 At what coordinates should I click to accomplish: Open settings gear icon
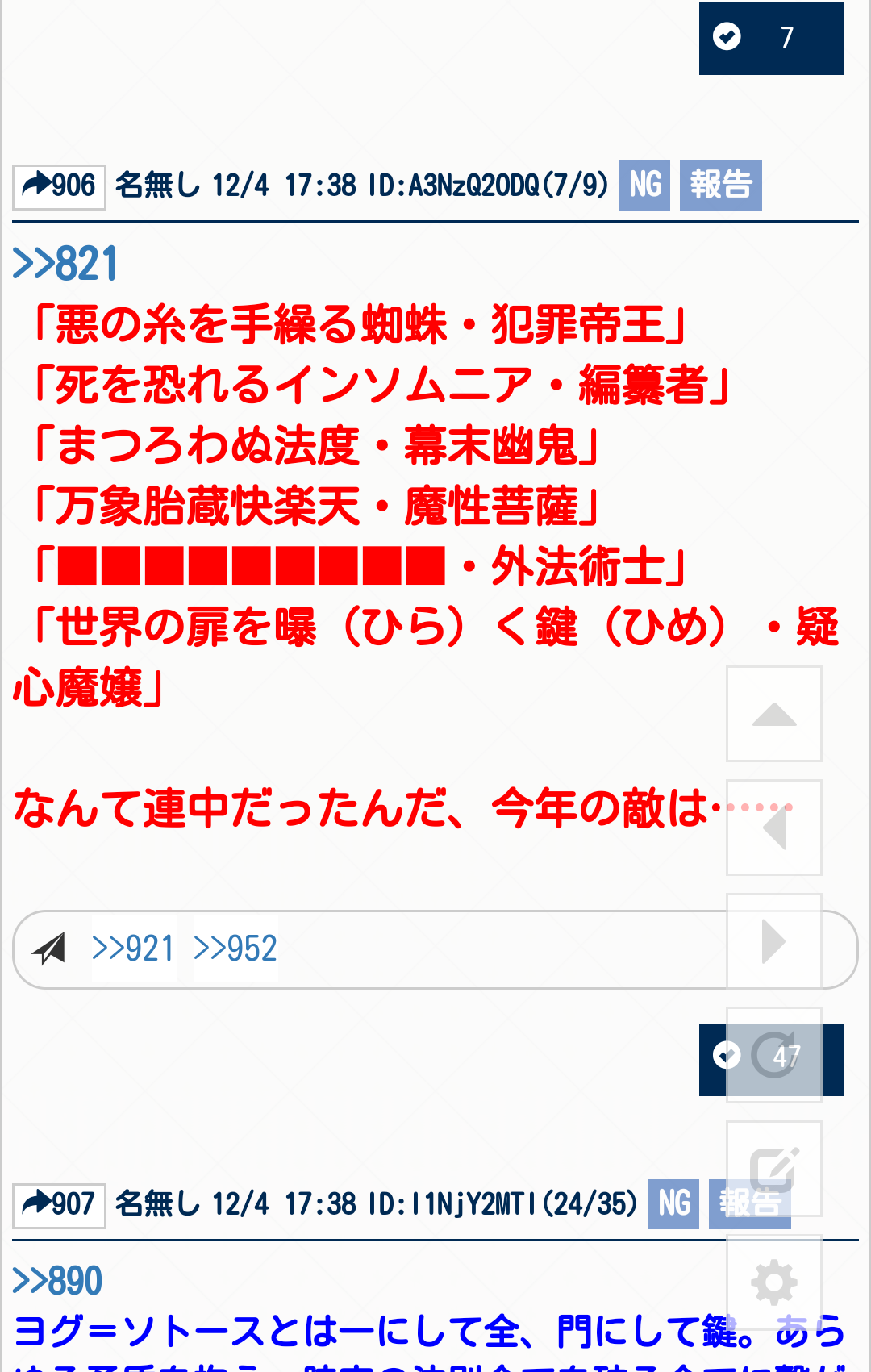tap(773, 1282)
